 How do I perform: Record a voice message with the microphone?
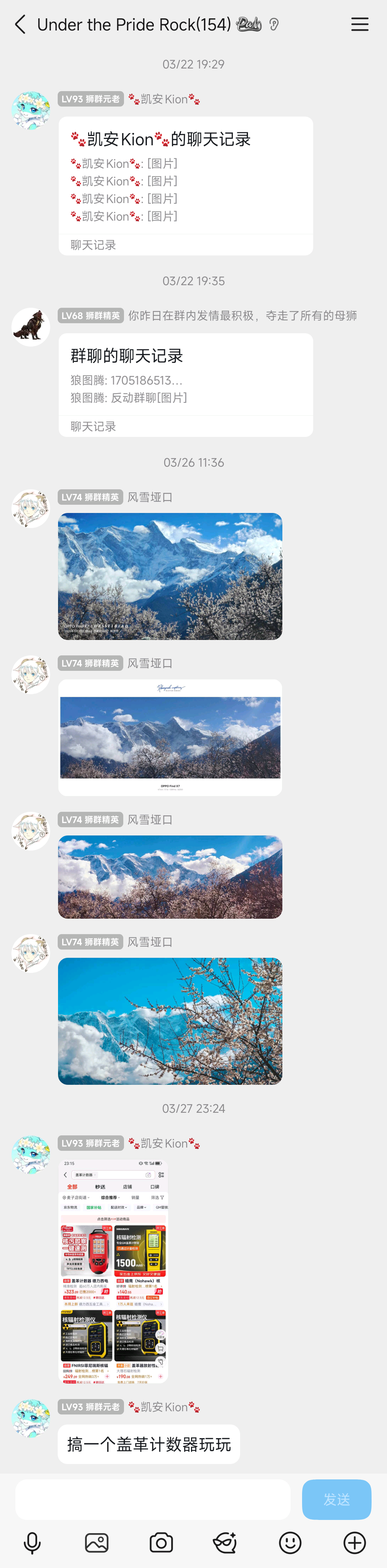(x=32, y=1543)
